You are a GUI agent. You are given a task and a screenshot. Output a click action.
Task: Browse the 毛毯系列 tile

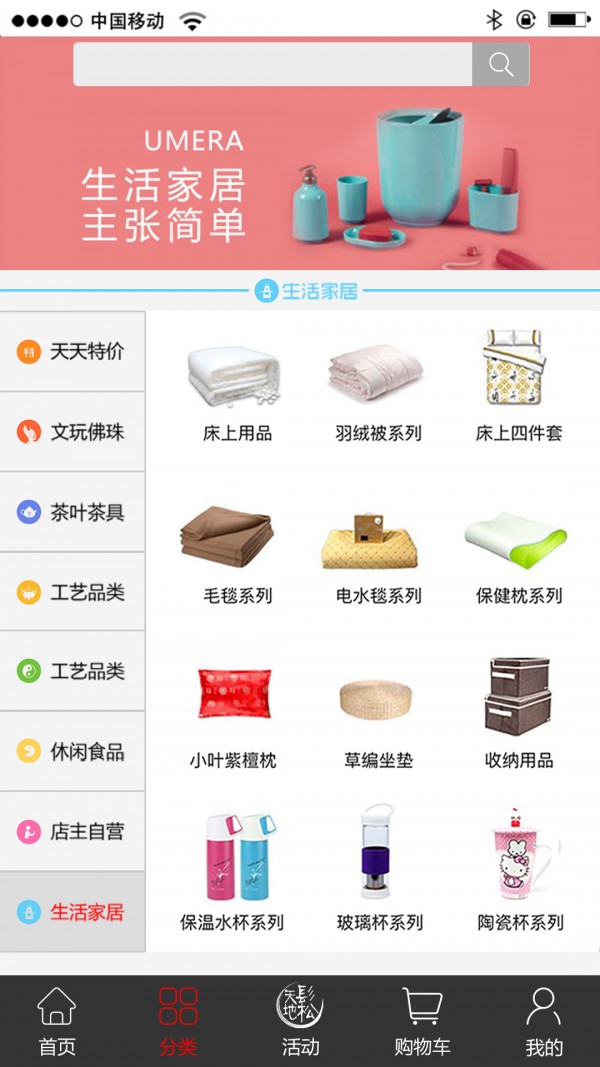[237, 553]
